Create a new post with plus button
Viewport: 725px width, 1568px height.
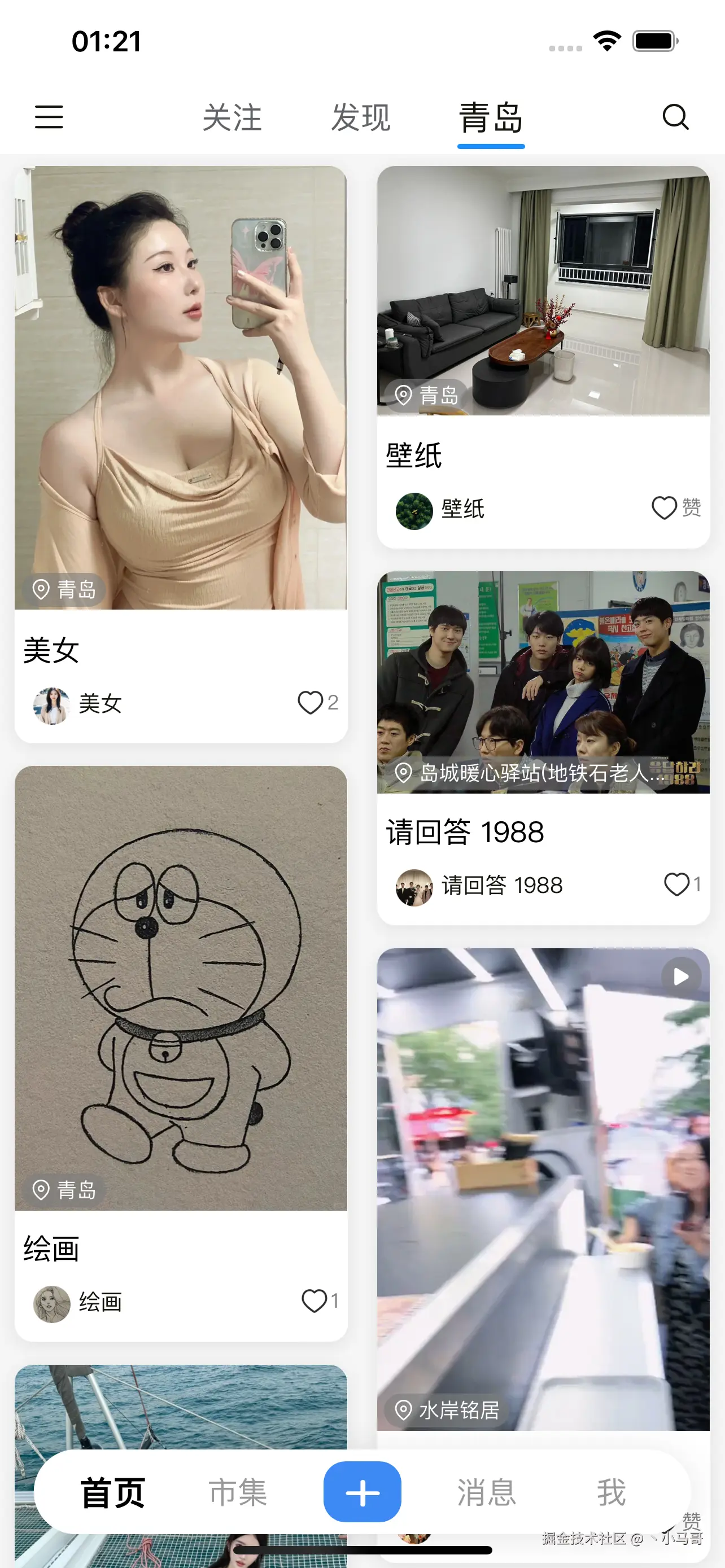[x=362, y=1492]
